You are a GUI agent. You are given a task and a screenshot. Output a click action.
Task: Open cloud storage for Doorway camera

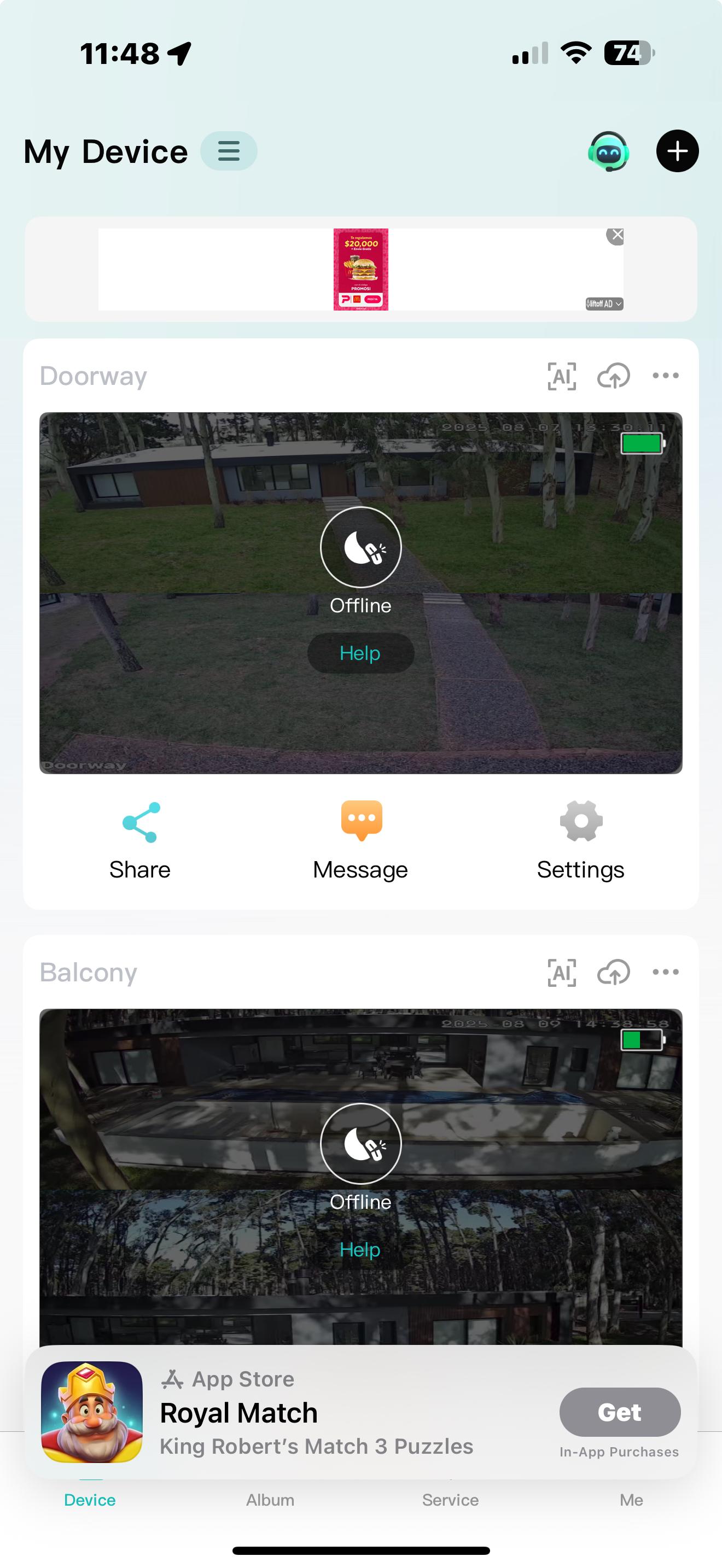point(613,376)
